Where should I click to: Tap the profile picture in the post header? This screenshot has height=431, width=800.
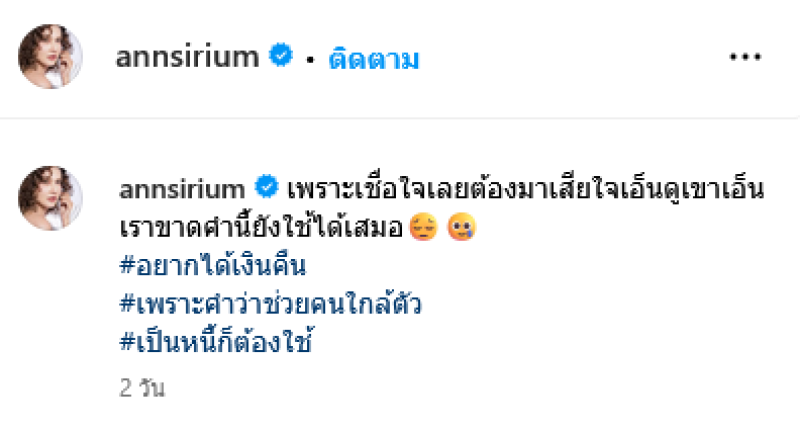pos(50,58)
